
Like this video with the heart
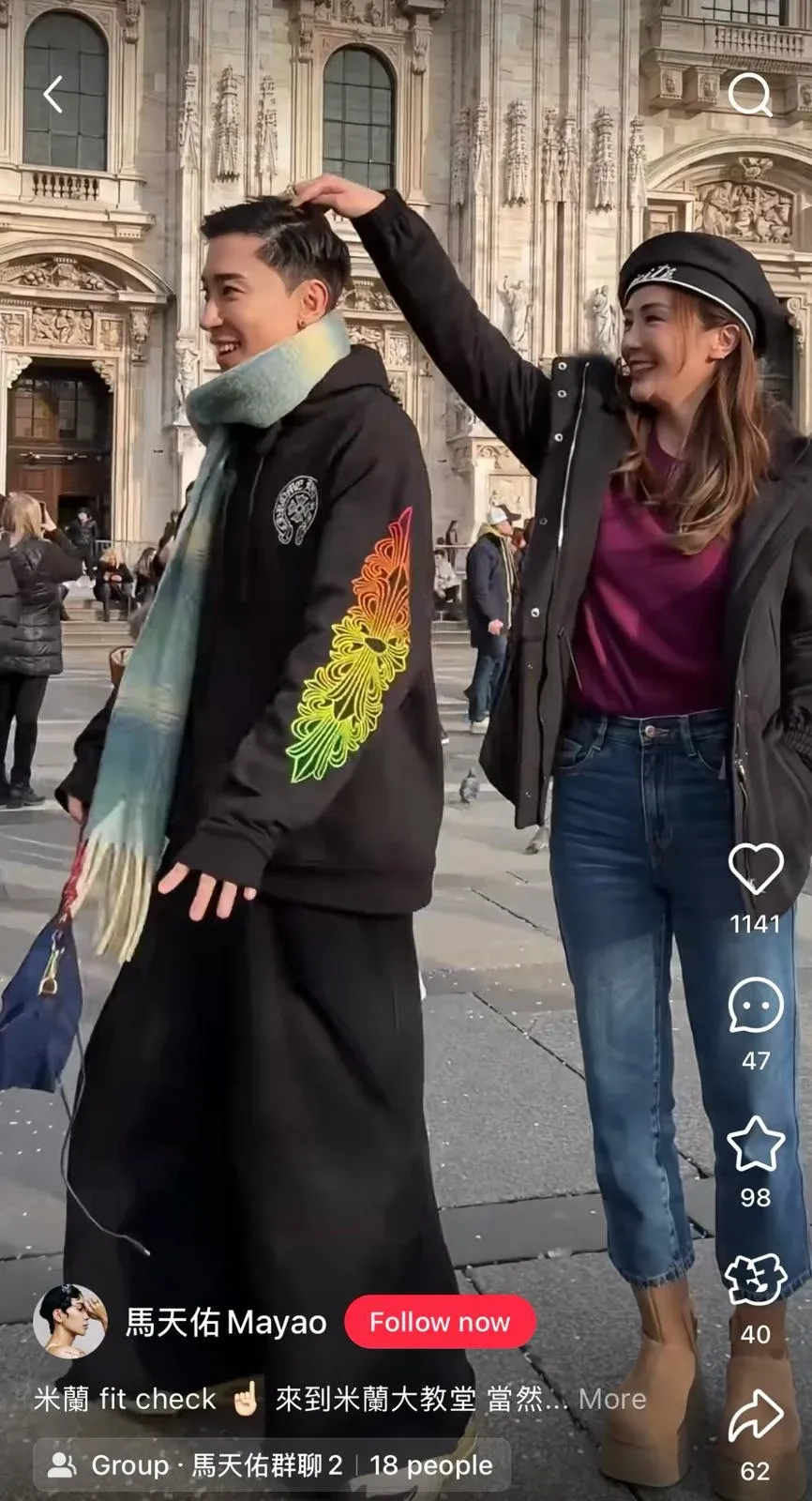[x=756, y=869]
